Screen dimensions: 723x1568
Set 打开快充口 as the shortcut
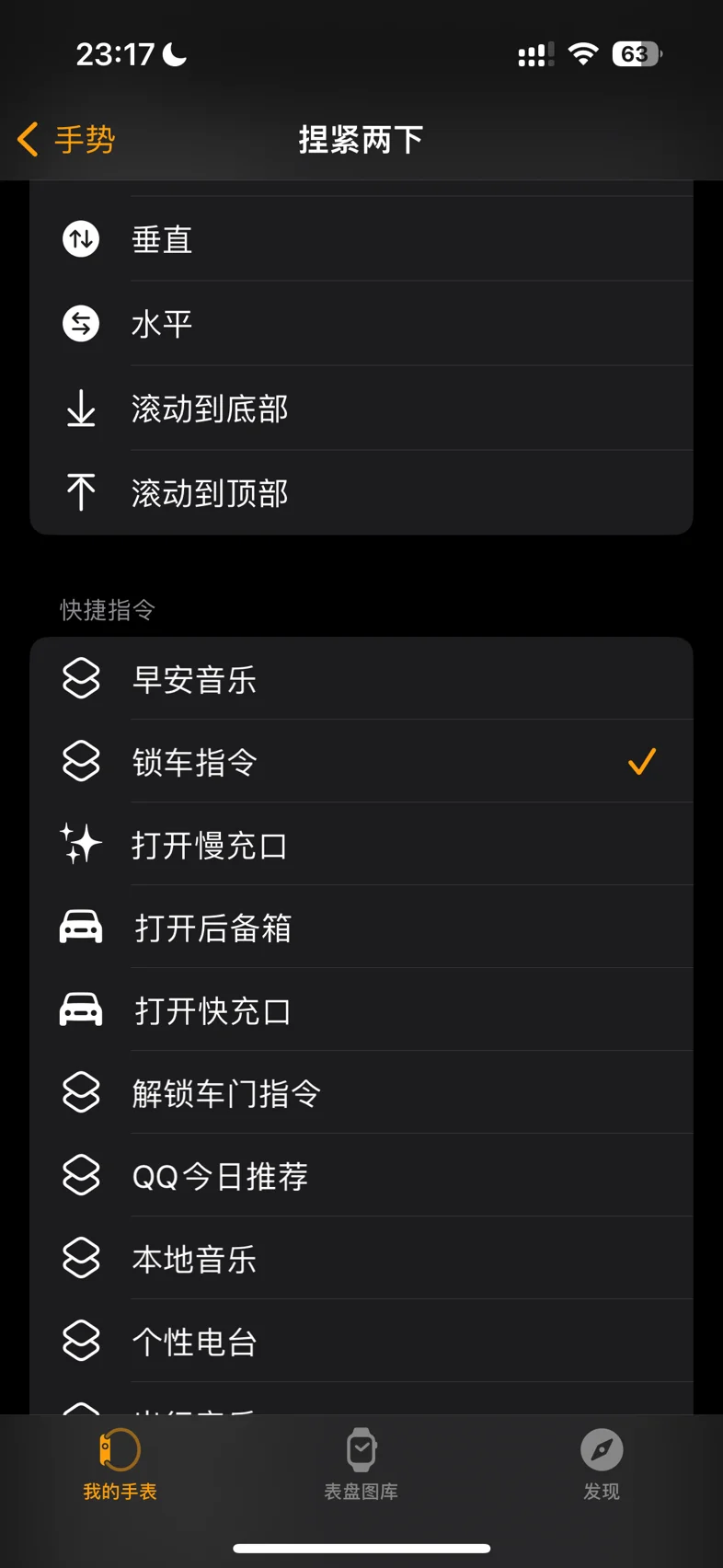tap(361, 1010)
